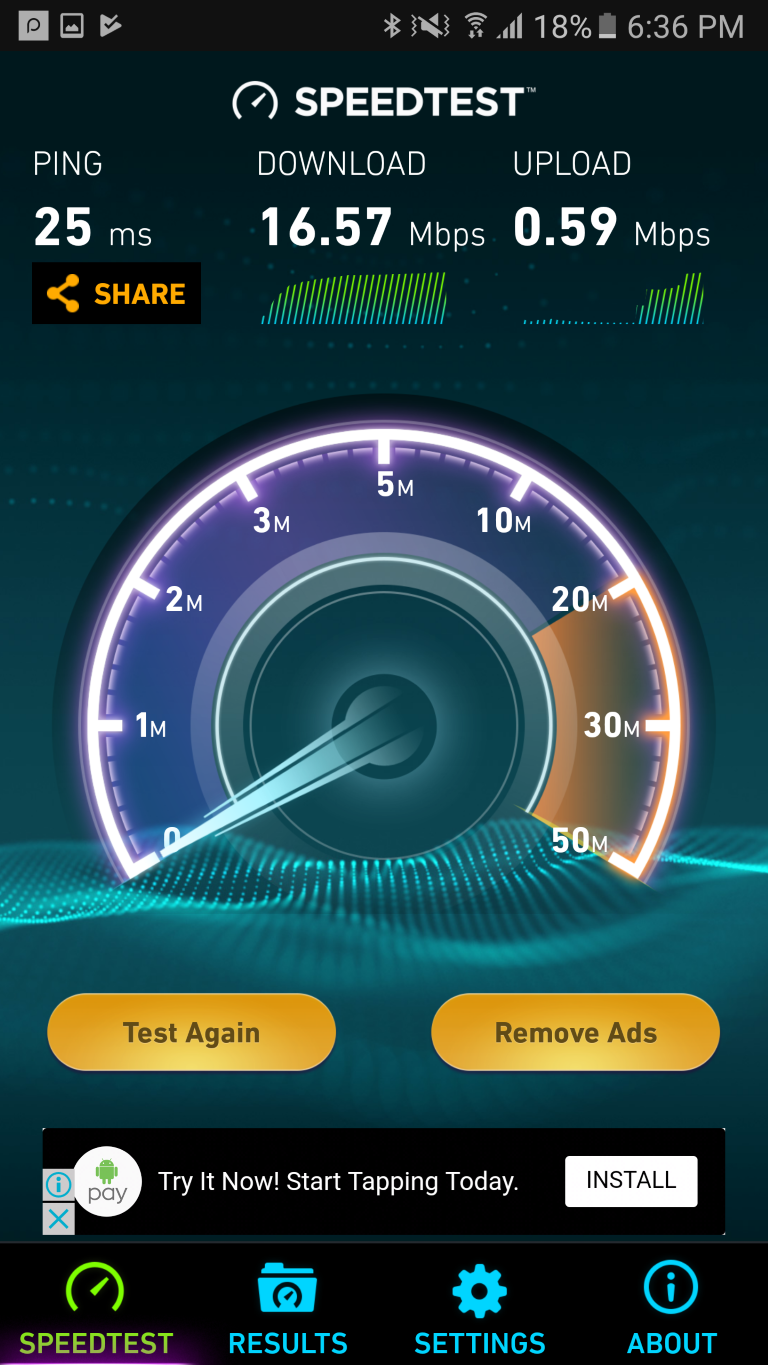Close the ad banner
The width and height of the screenshot is (768, 1365).
(59, 1219)
